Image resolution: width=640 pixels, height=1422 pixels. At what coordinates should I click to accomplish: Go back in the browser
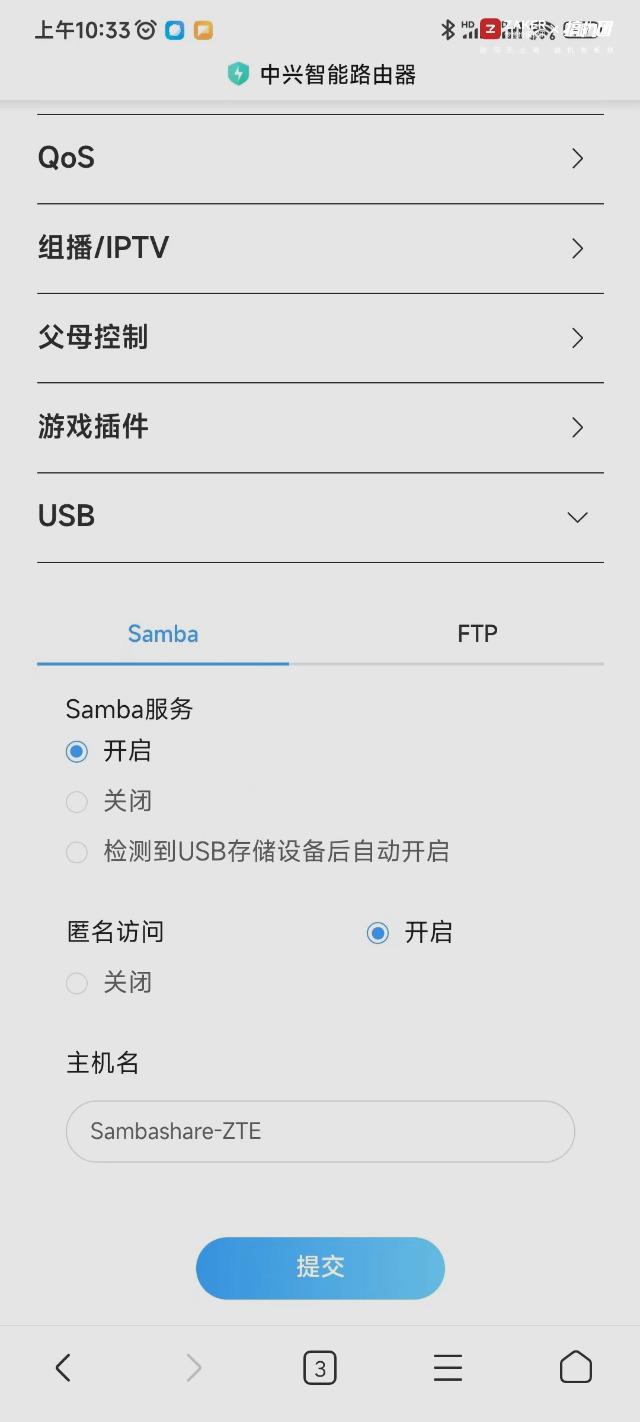click(63, 1367)
